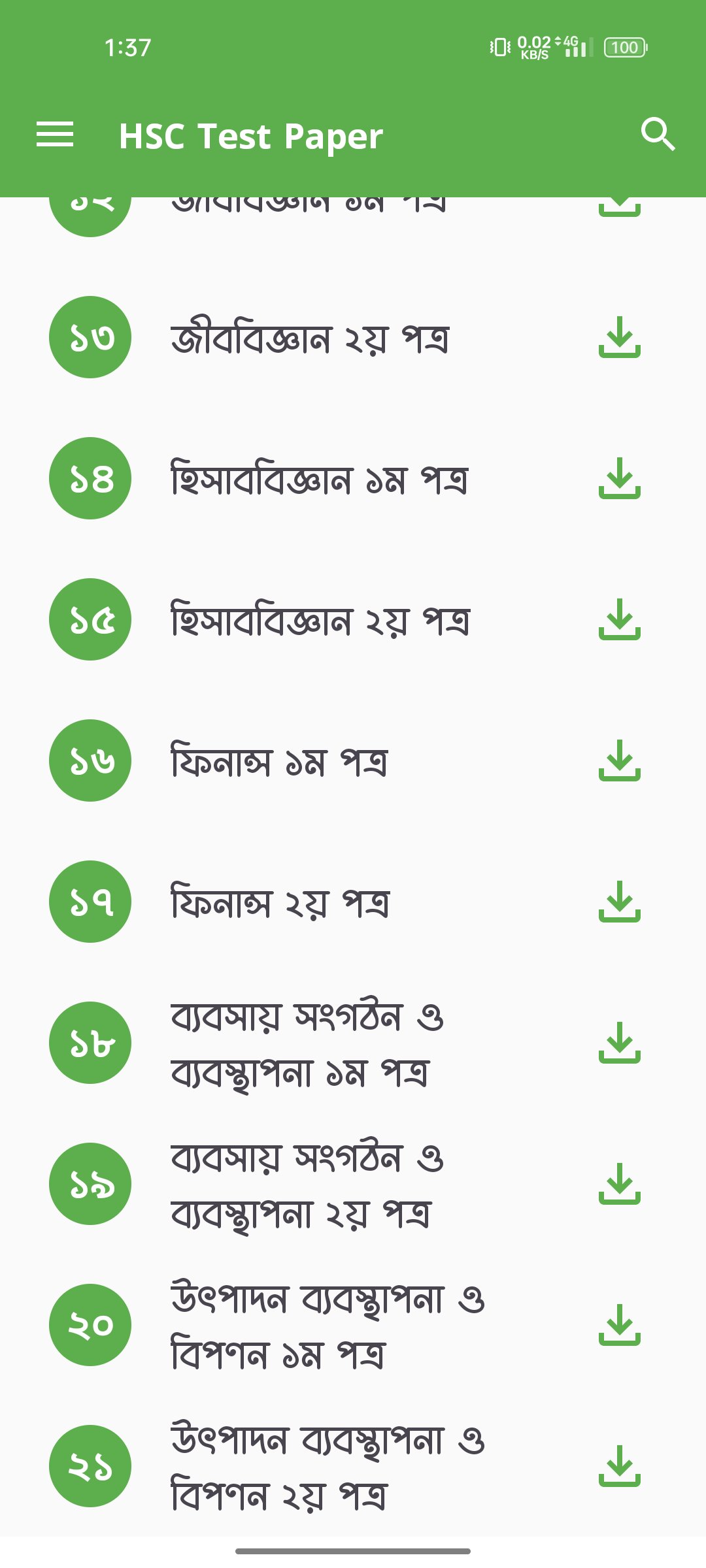Download ব্যবসায় সংগঠন ও ব্যবস্থাপনা ১ম পত্র
Viewport: 706px width, 1568px height.
click(619, 1043)
